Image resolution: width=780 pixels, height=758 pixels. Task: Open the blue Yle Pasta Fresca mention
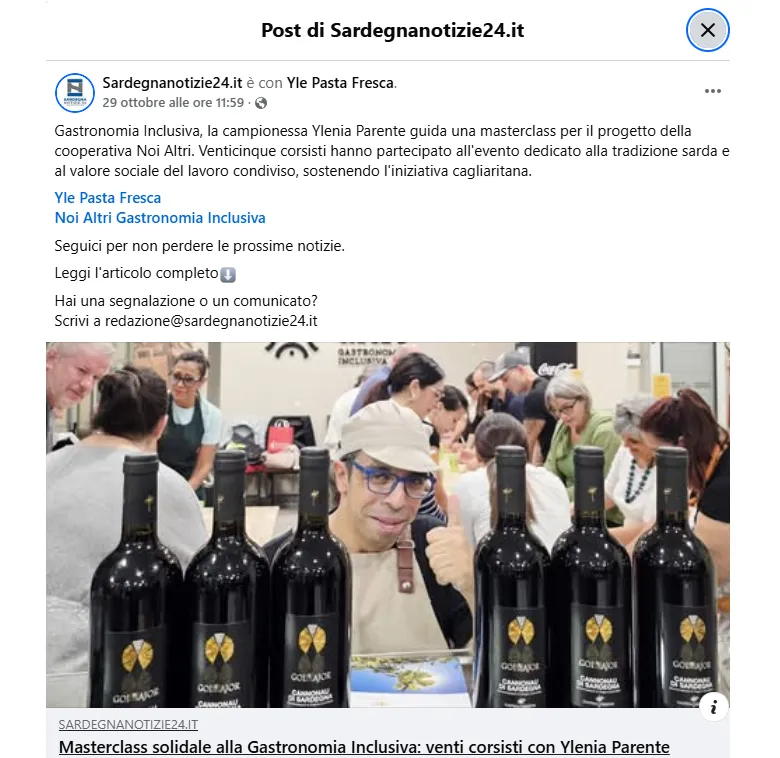(108, 198)
